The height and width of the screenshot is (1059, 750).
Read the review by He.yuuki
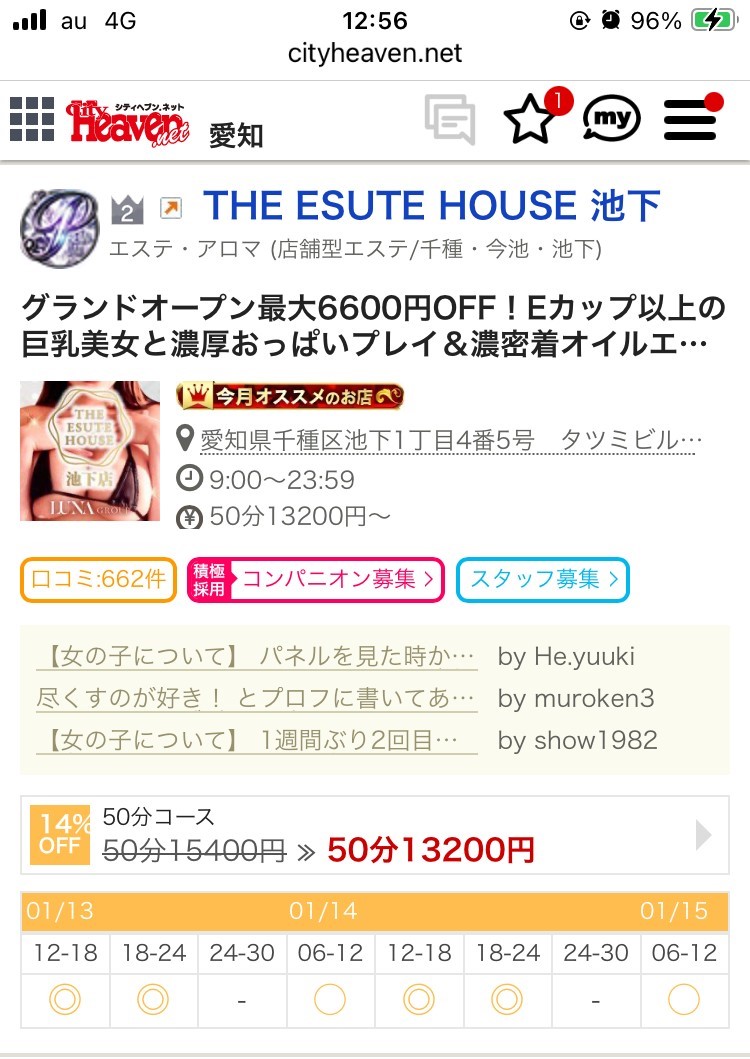[257, 657]
